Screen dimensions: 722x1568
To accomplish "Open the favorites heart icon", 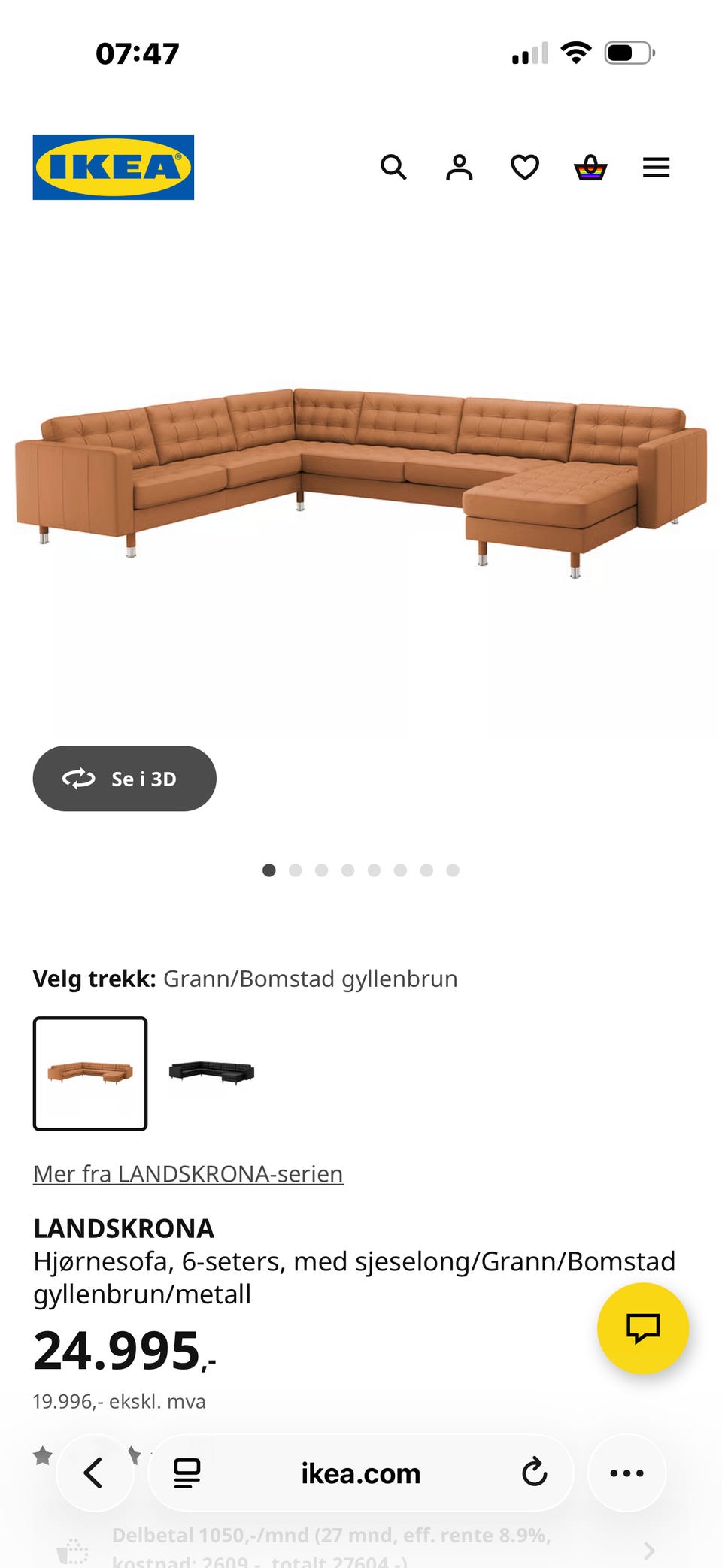I will [524, 167].
